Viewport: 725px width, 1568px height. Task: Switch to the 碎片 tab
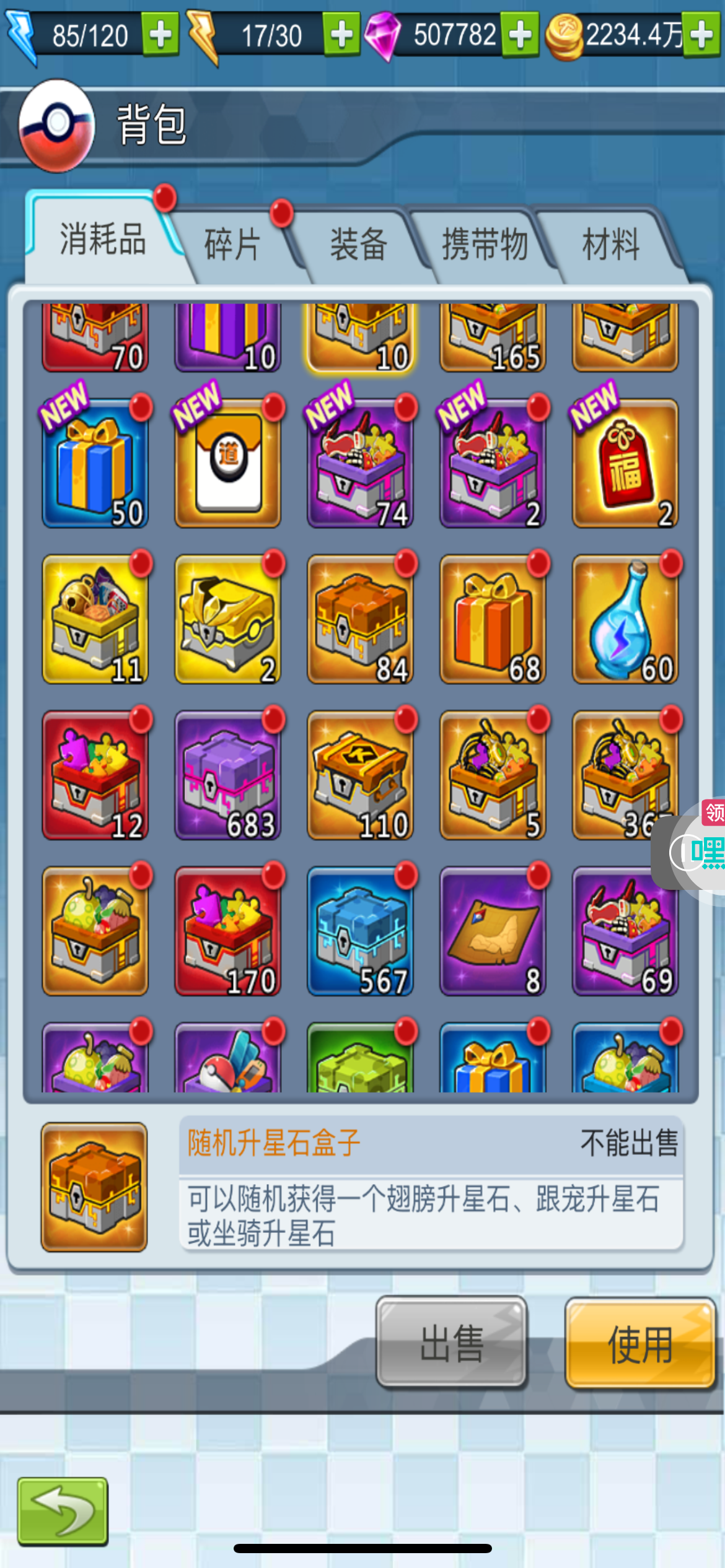tap(232, 243)
